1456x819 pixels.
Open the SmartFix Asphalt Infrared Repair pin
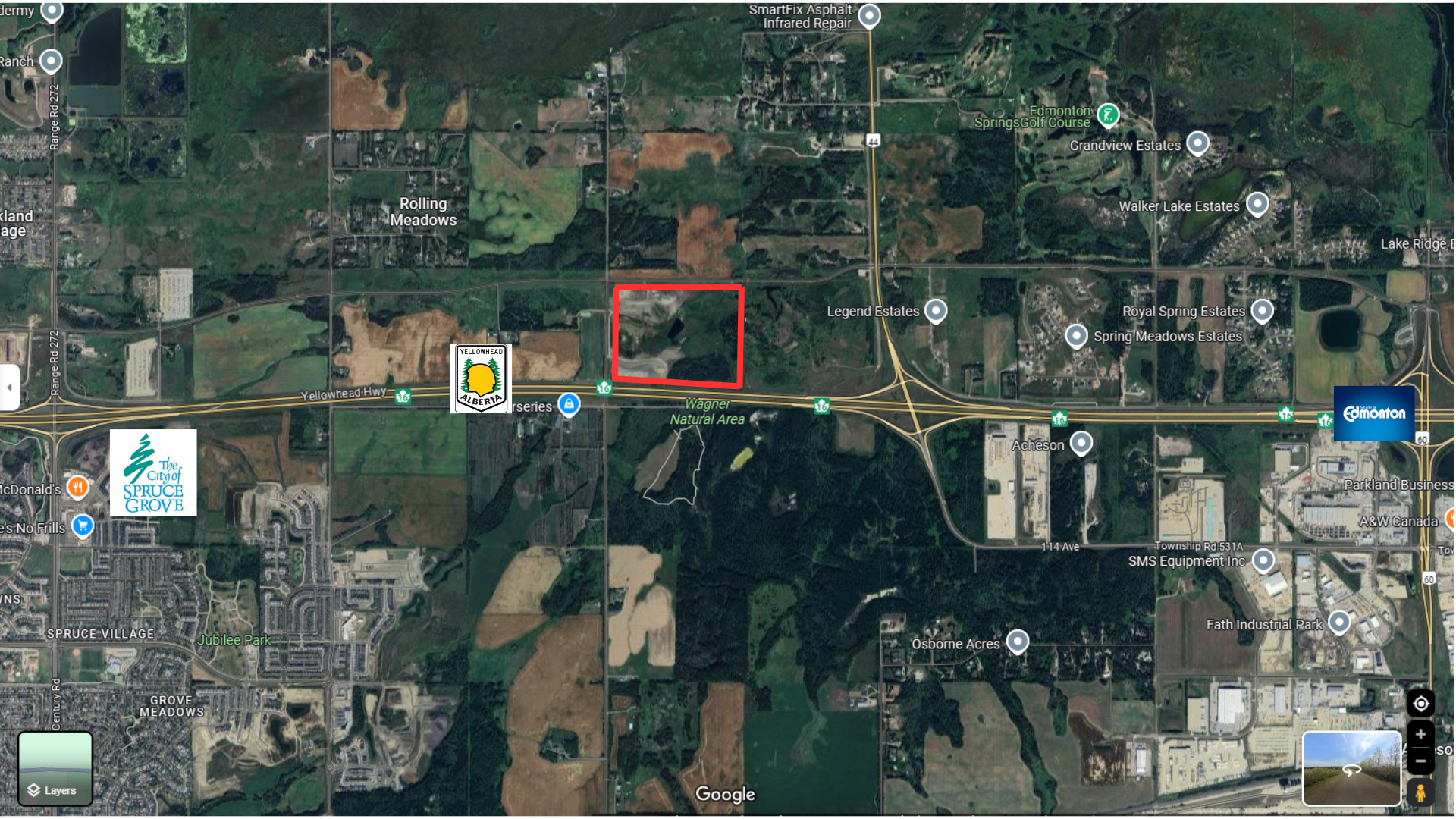point(869,14)
